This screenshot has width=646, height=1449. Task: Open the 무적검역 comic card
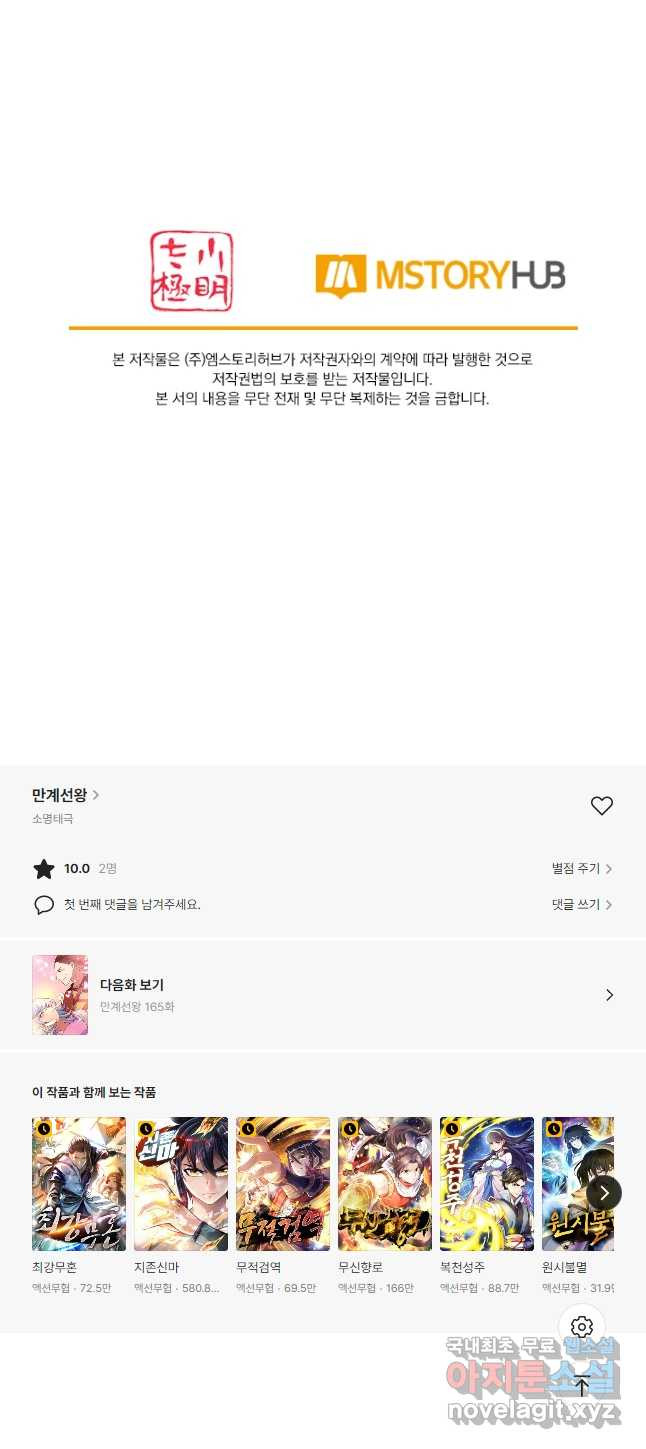point(283,1185)
